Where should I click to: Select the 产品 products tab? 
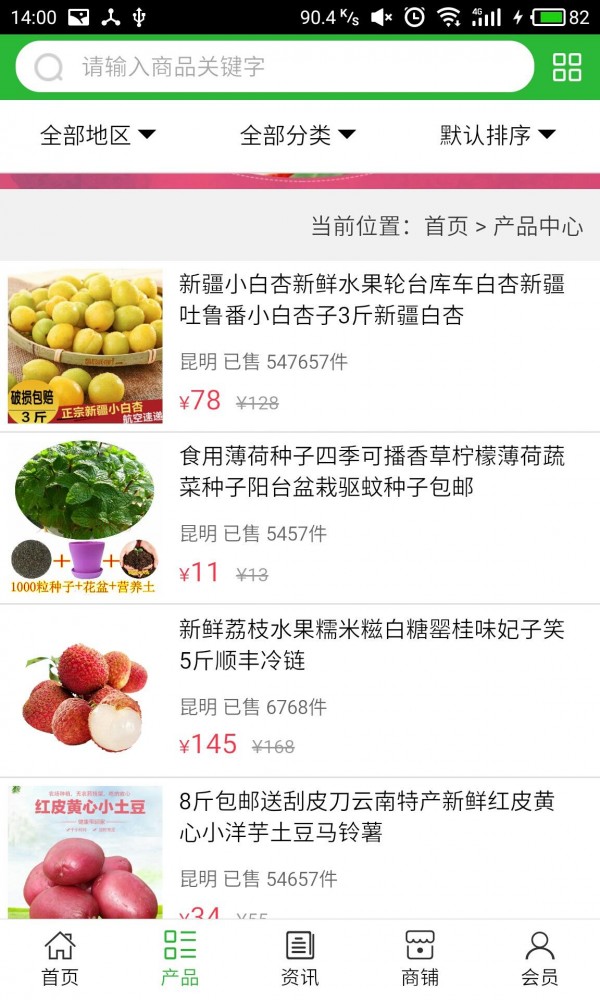coord(180,958)
